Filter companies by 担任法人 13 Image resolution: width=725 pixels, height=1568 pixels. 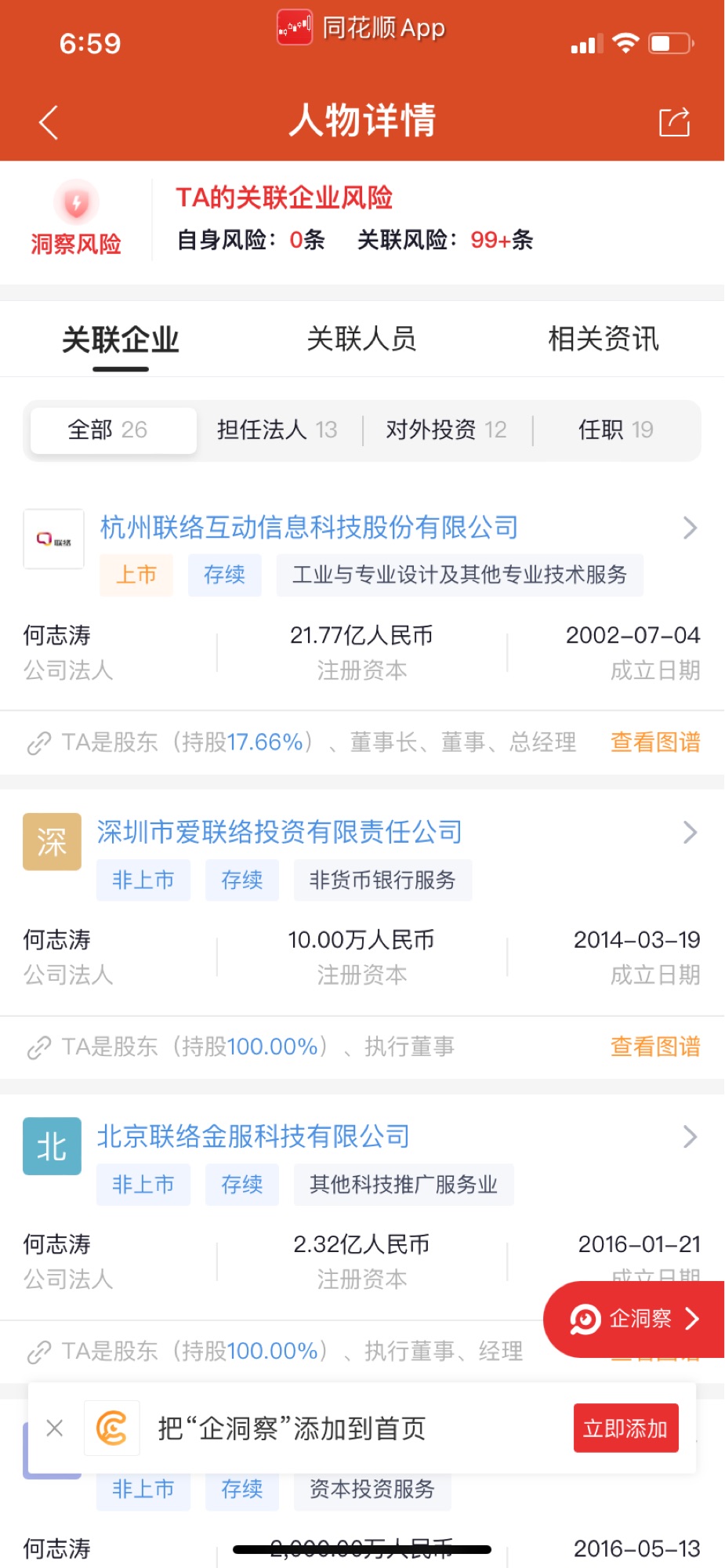[x=277, y=430]
